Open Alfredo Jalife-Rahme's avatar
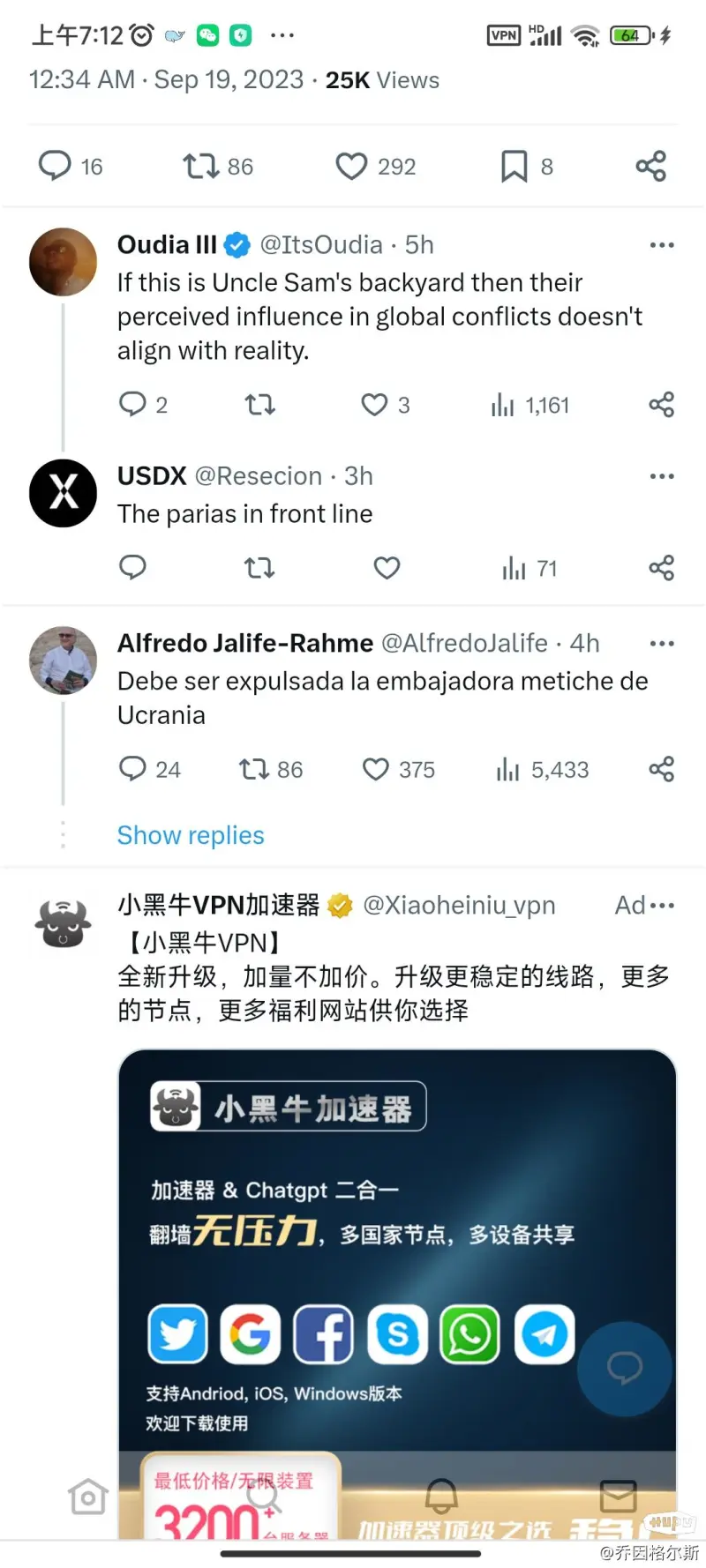Screen dimensions: 706x1568 [63, 661]
